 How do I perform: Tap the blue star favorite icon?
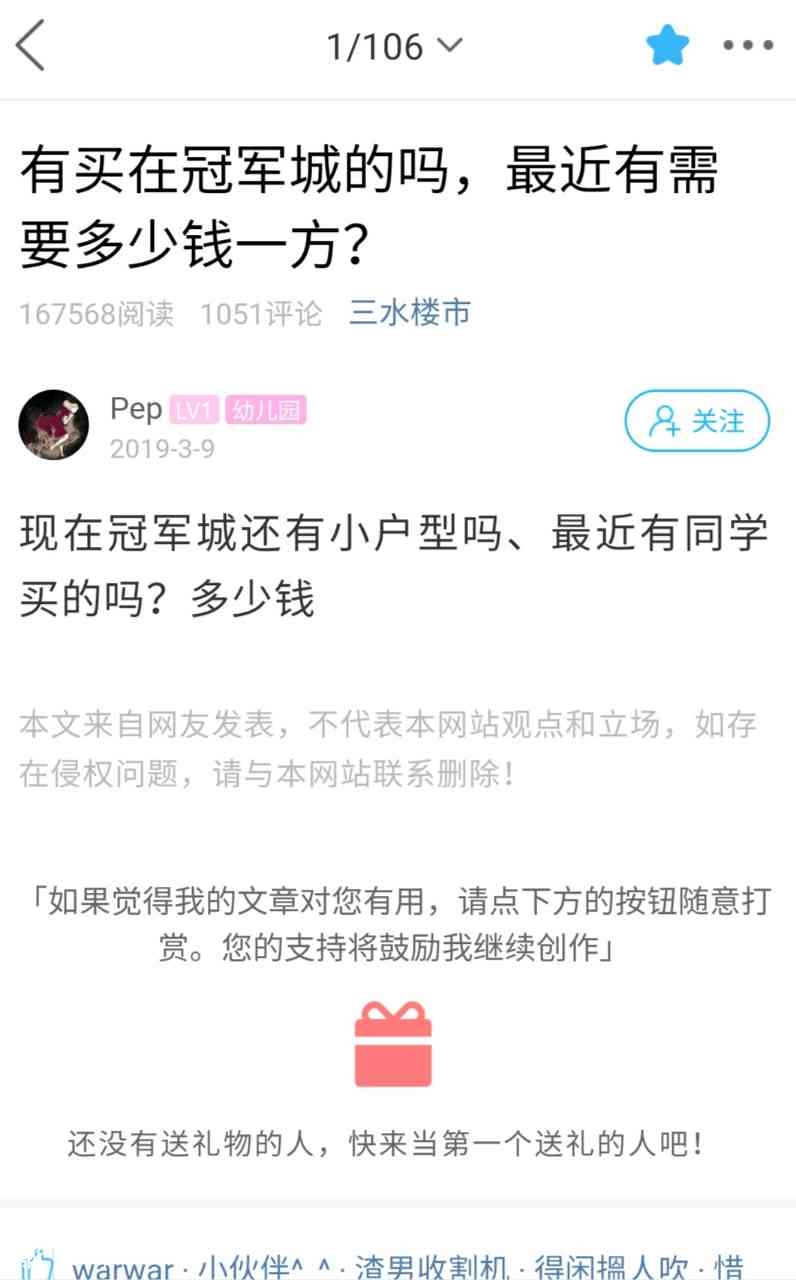(666, 46)
